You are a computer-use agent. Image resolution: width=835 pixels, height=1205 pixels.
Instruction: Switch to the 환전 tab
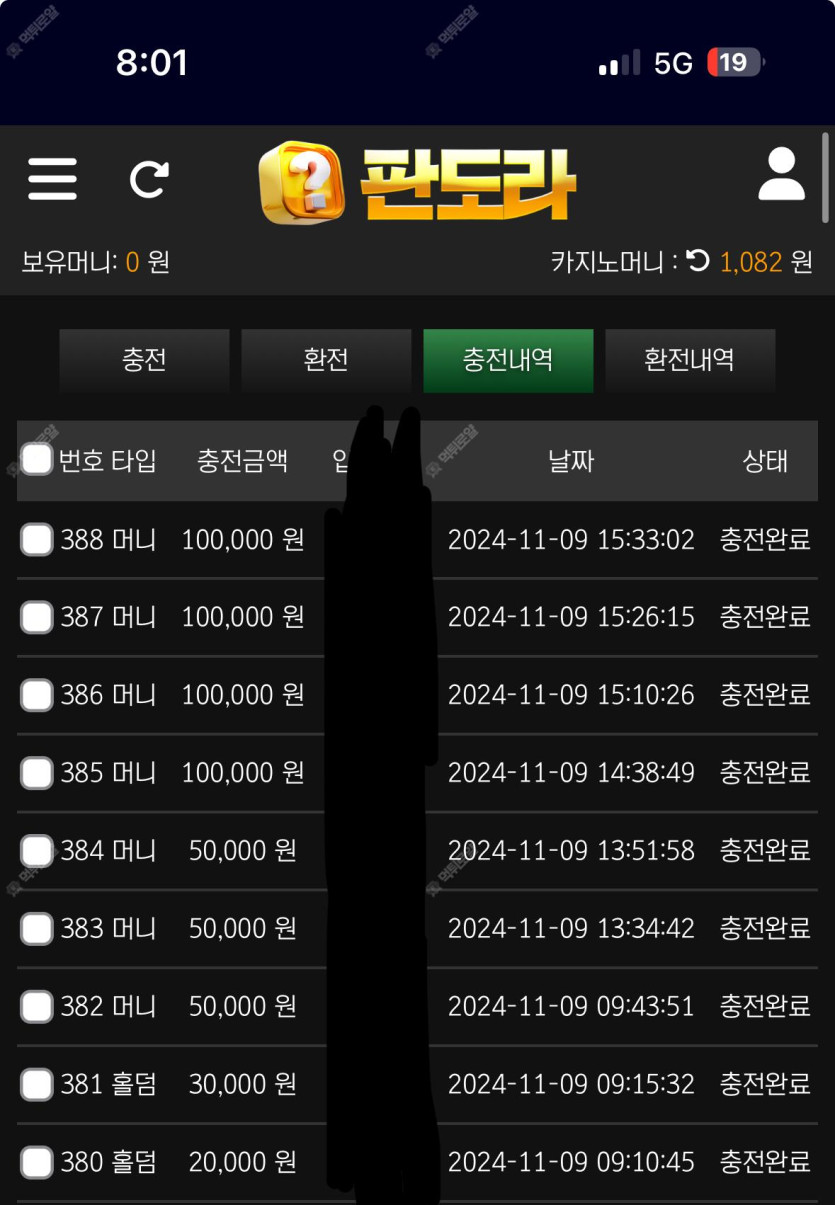coord(326,360)
